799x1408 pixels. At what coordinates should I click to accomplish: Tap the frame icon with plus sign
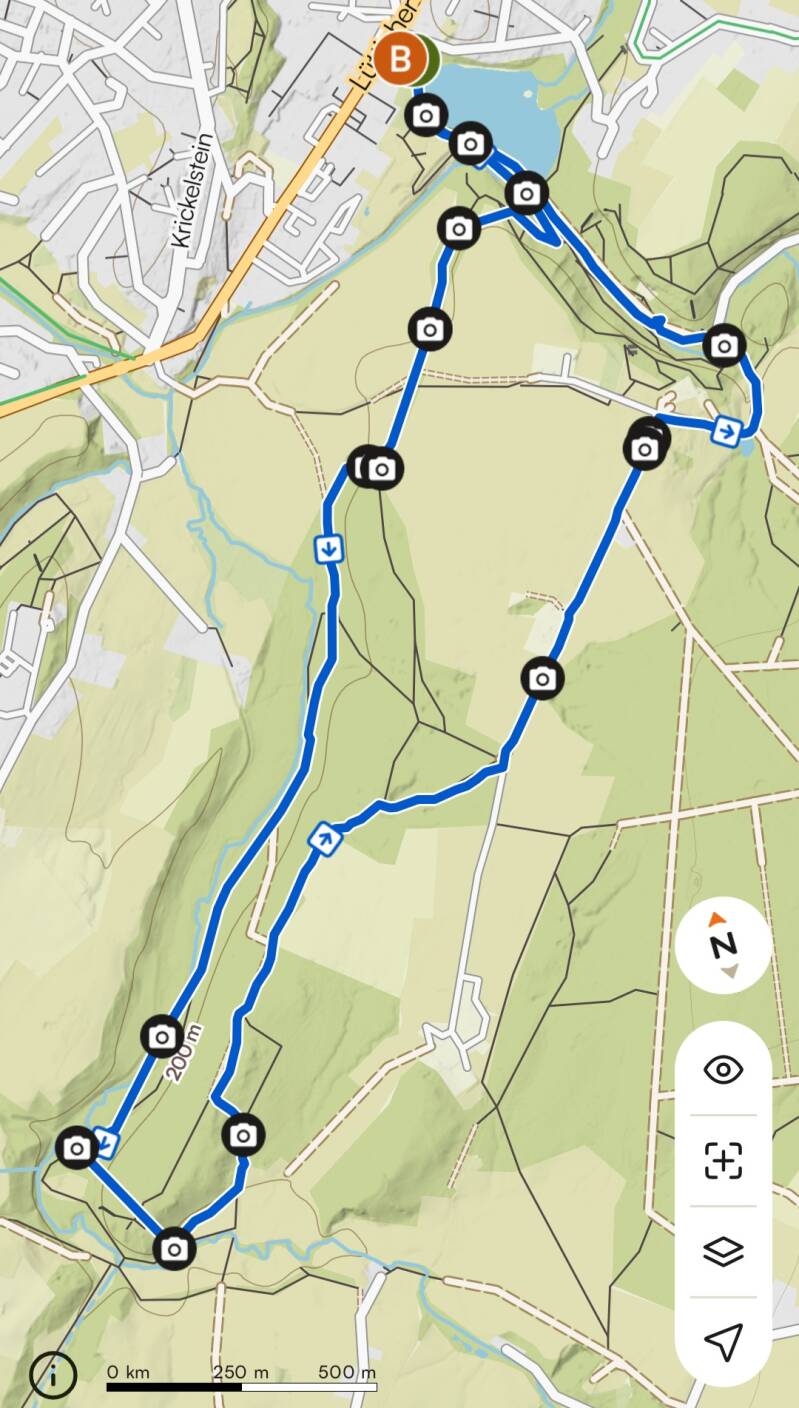(x=723, y=1160)
